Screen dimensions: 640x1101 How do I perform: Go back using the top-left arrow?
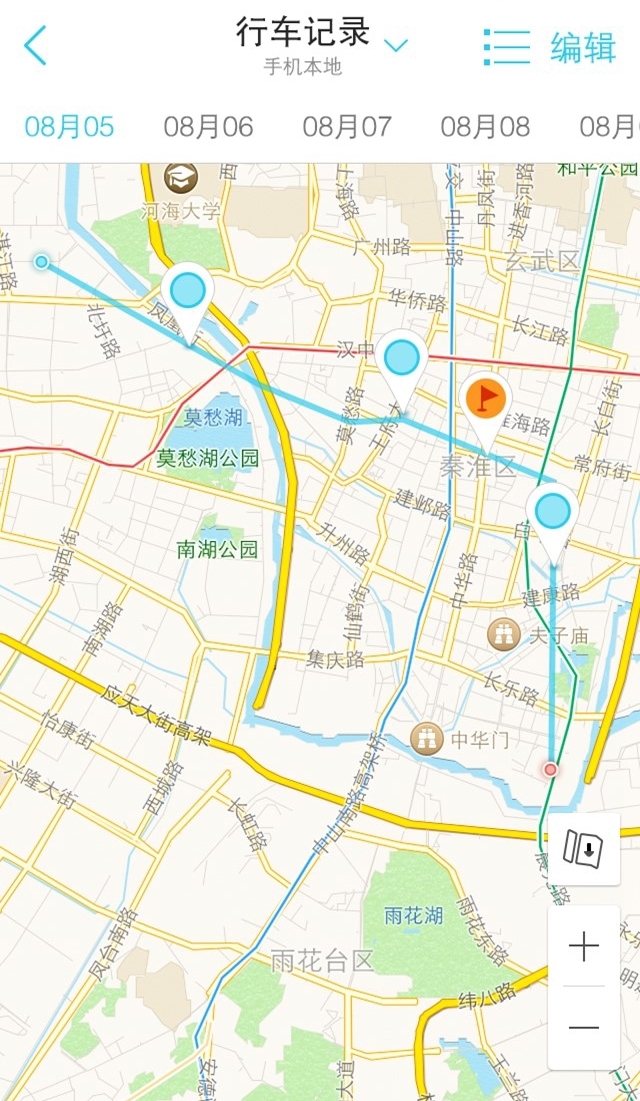click(x=36, y=45)
